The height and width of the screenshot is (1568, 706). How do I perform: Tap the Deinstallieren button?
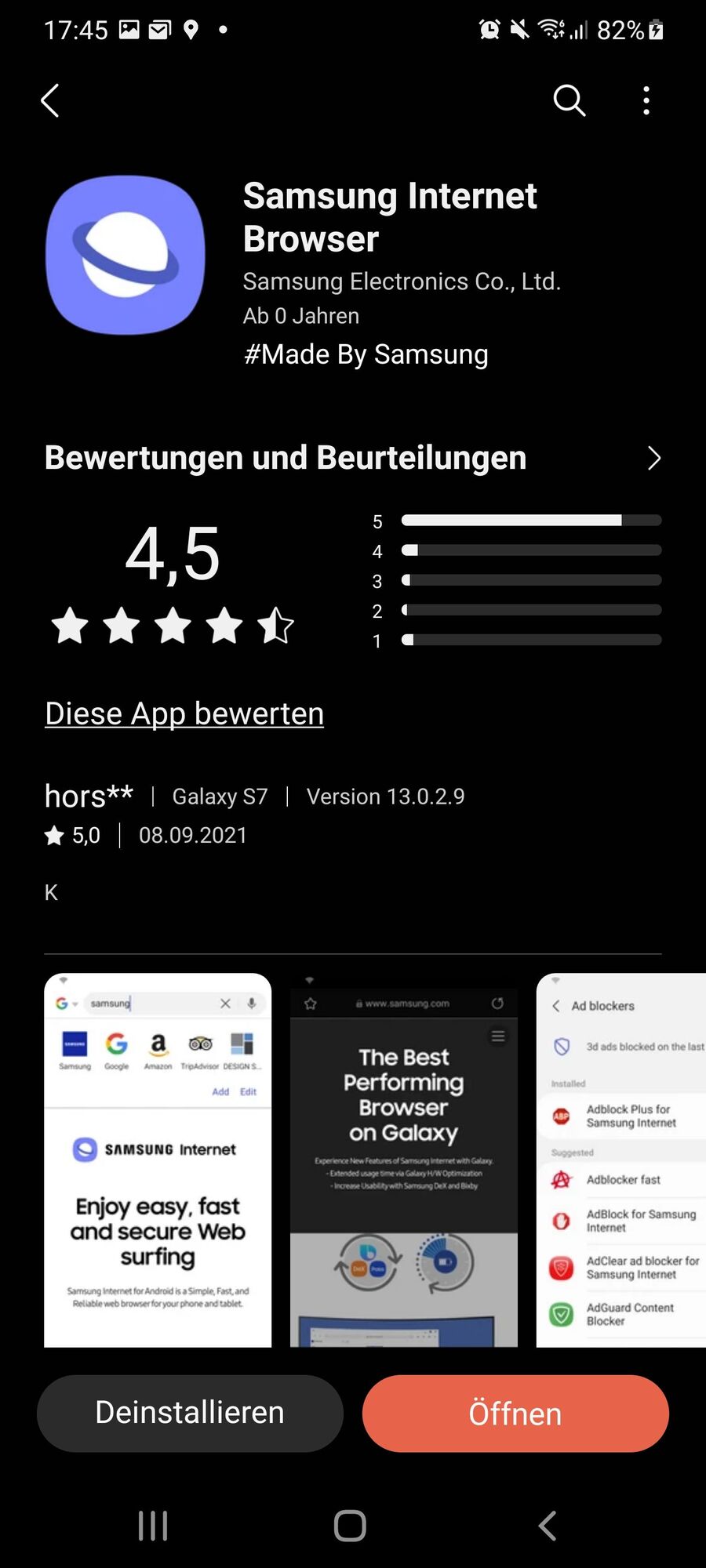coord(190,1413)
